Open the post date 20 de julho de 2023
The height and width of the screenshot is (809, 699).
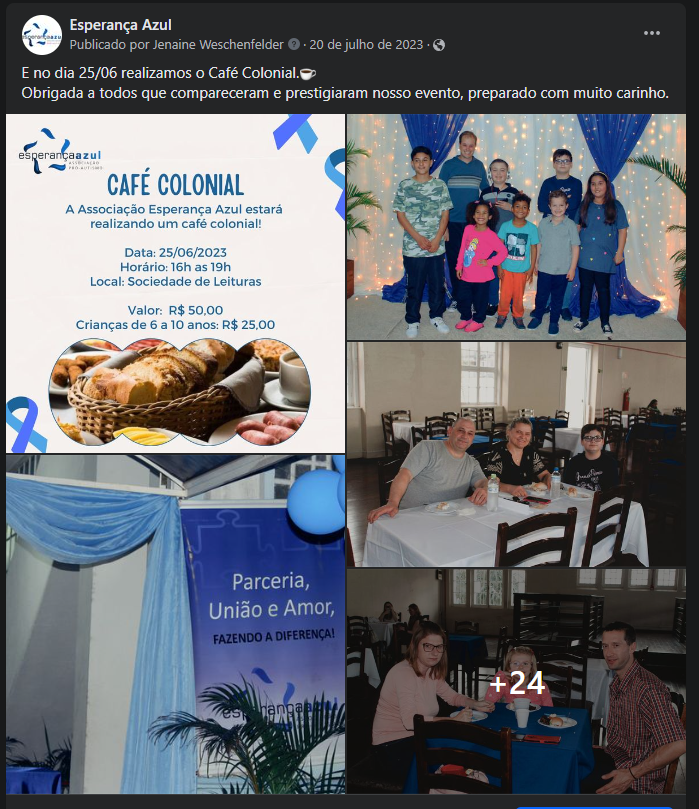click(x=366, y=45)
